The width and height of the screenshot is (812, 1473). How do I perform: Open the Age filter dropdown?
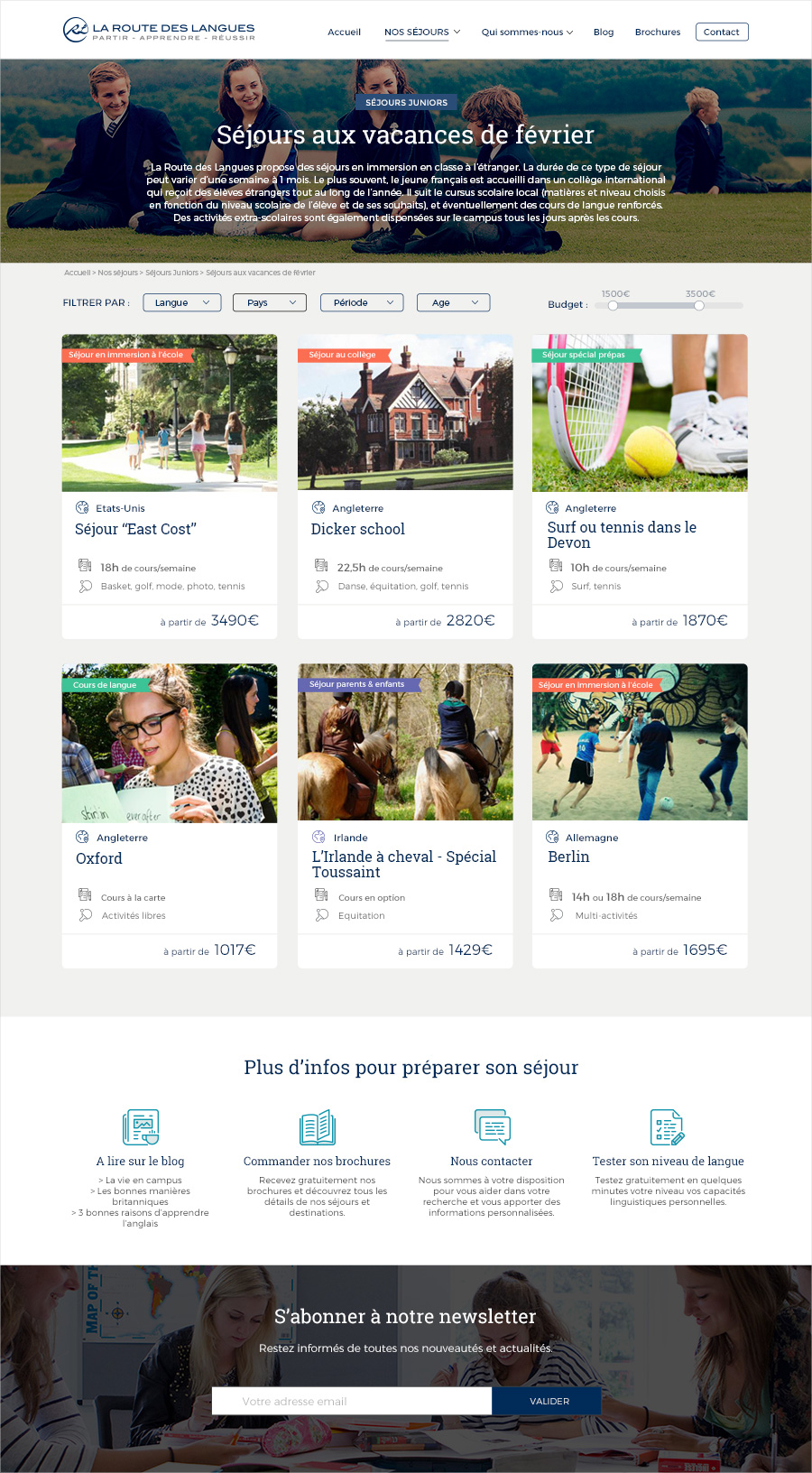coord(453,303)
